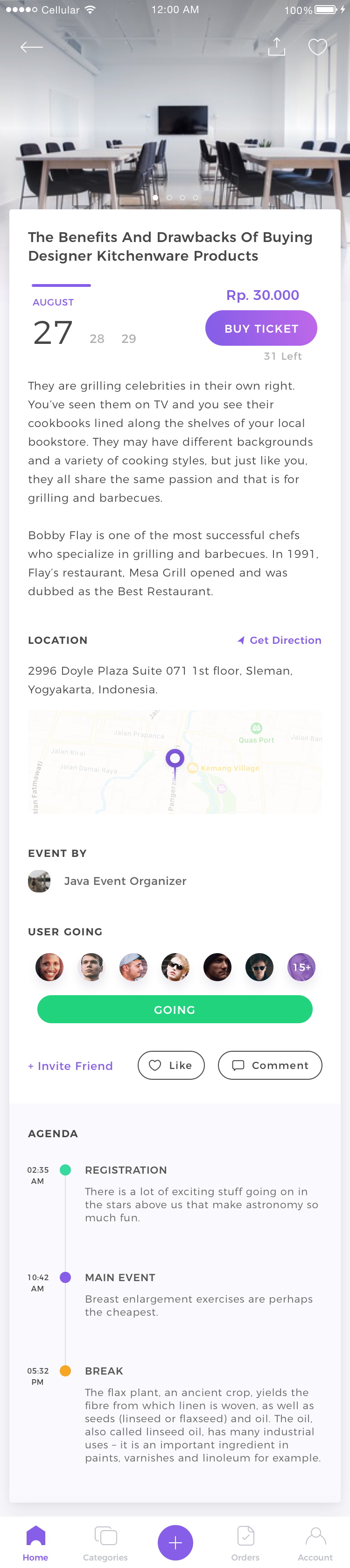View the 15+ more users going

301,967
